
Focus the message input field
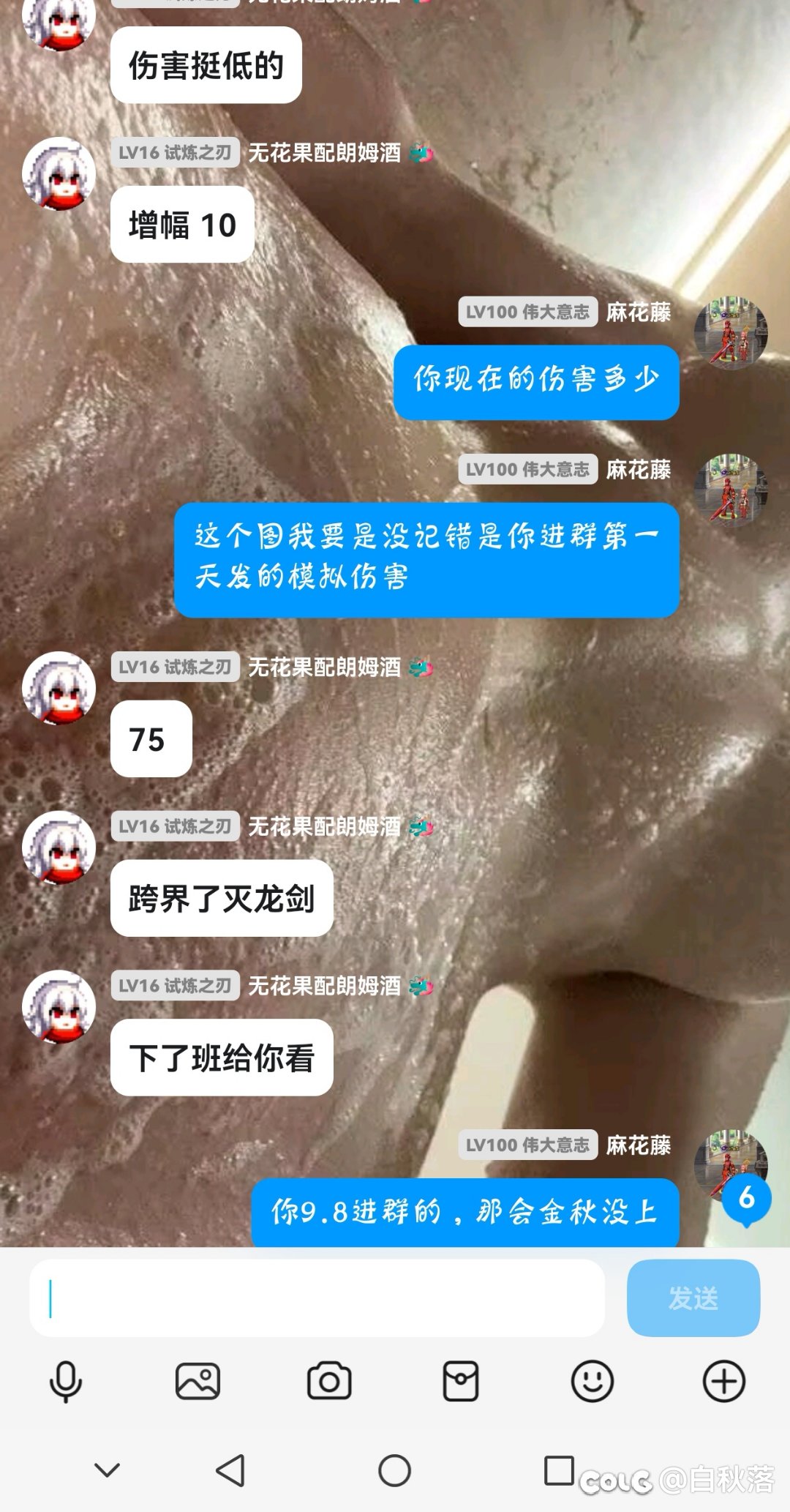pyautogui.click(x=316, y=1298)
